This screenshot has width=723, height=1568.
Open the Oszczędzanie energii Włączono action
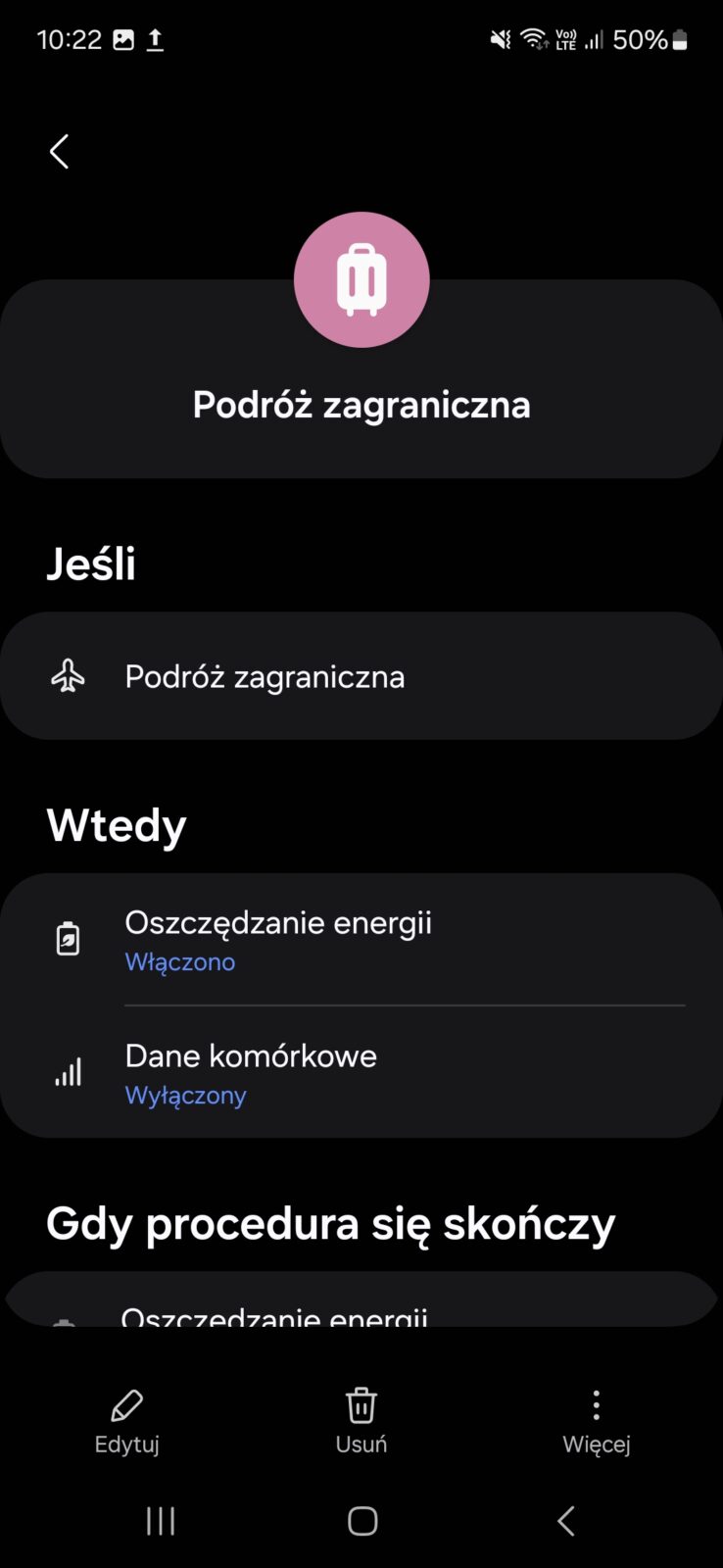point(361,940)
